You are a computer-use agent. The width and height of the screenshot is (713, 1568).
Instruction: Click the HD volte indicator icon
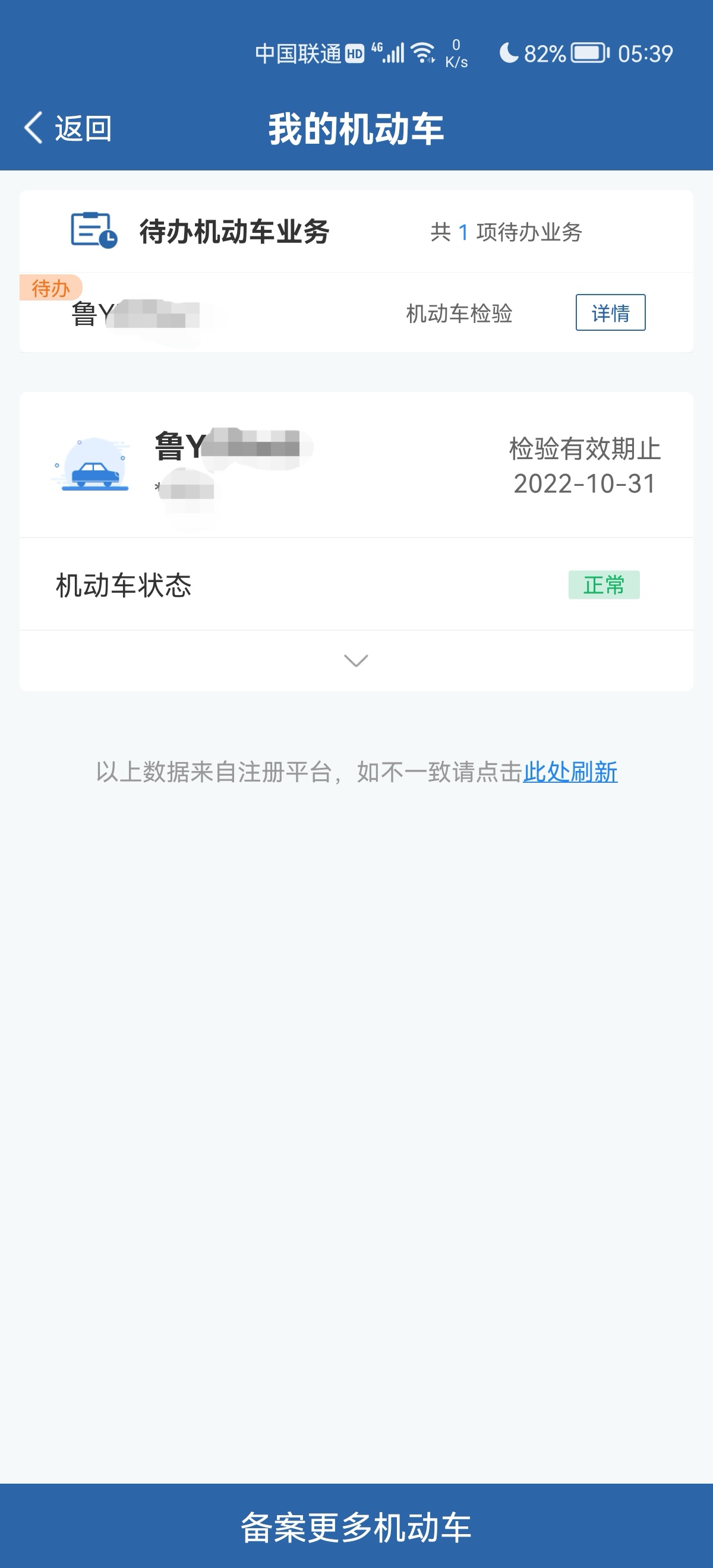(356, 53)
